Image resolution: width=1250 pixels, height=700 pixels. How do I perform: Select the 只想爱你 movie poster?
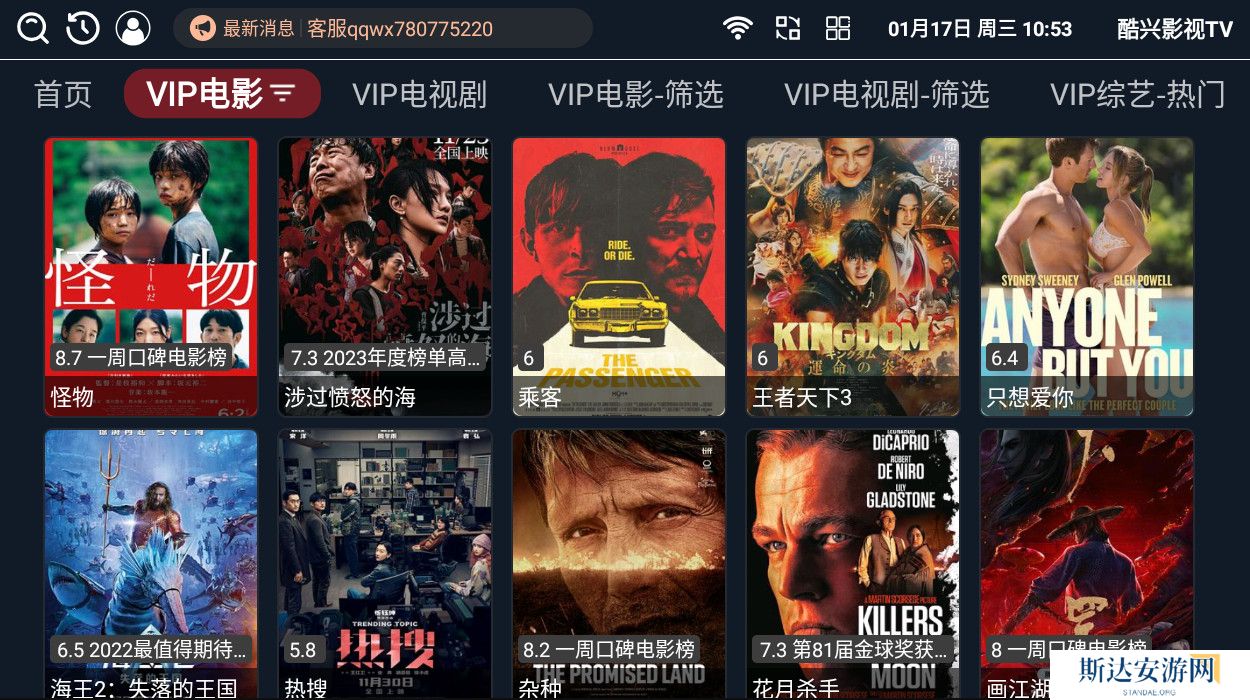click(1087, 276)
